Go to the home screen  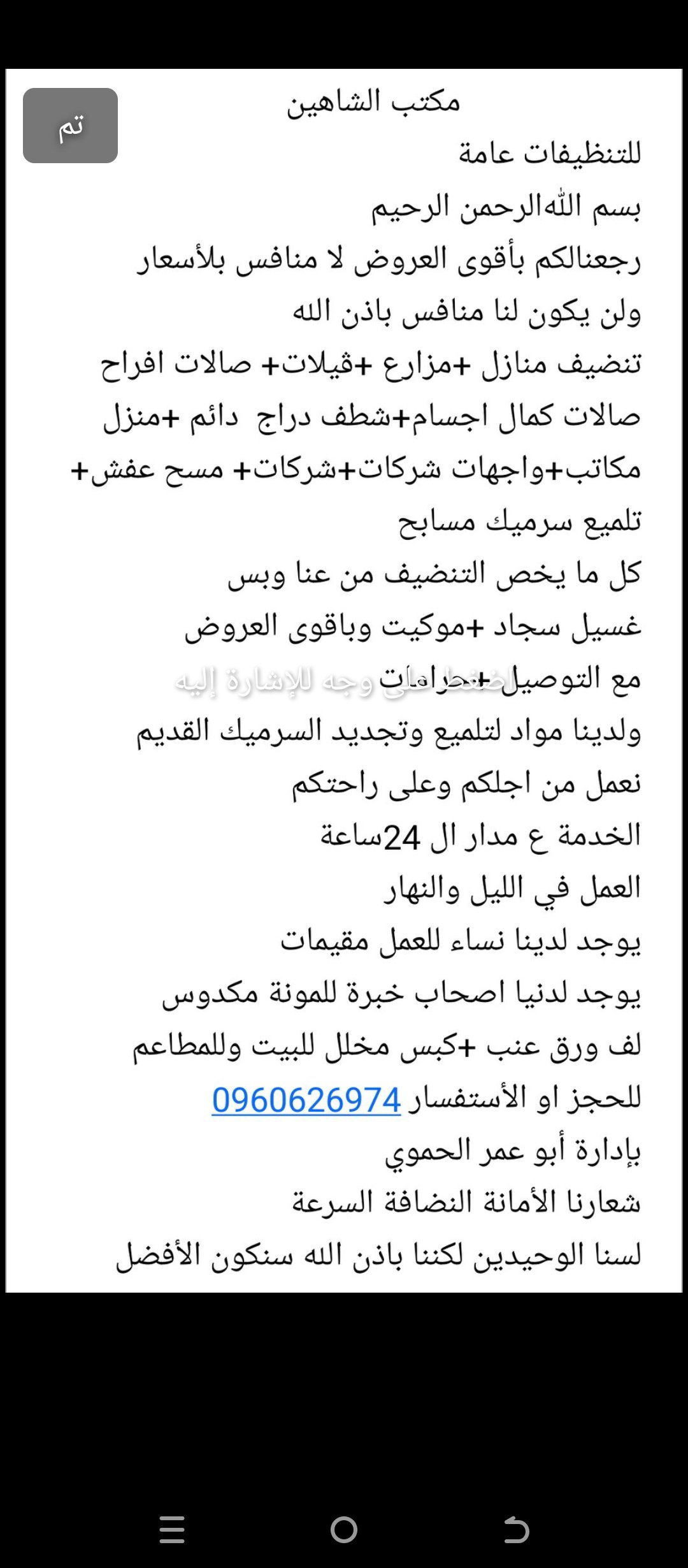pos(344,1530)
